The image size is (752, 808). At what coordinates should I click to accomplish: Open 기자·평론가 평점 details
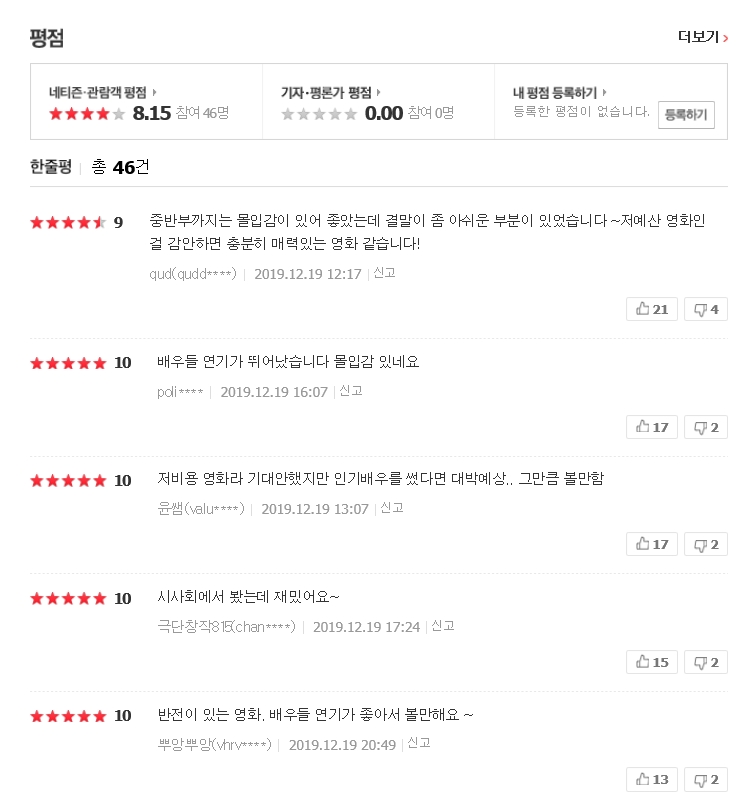330,92
